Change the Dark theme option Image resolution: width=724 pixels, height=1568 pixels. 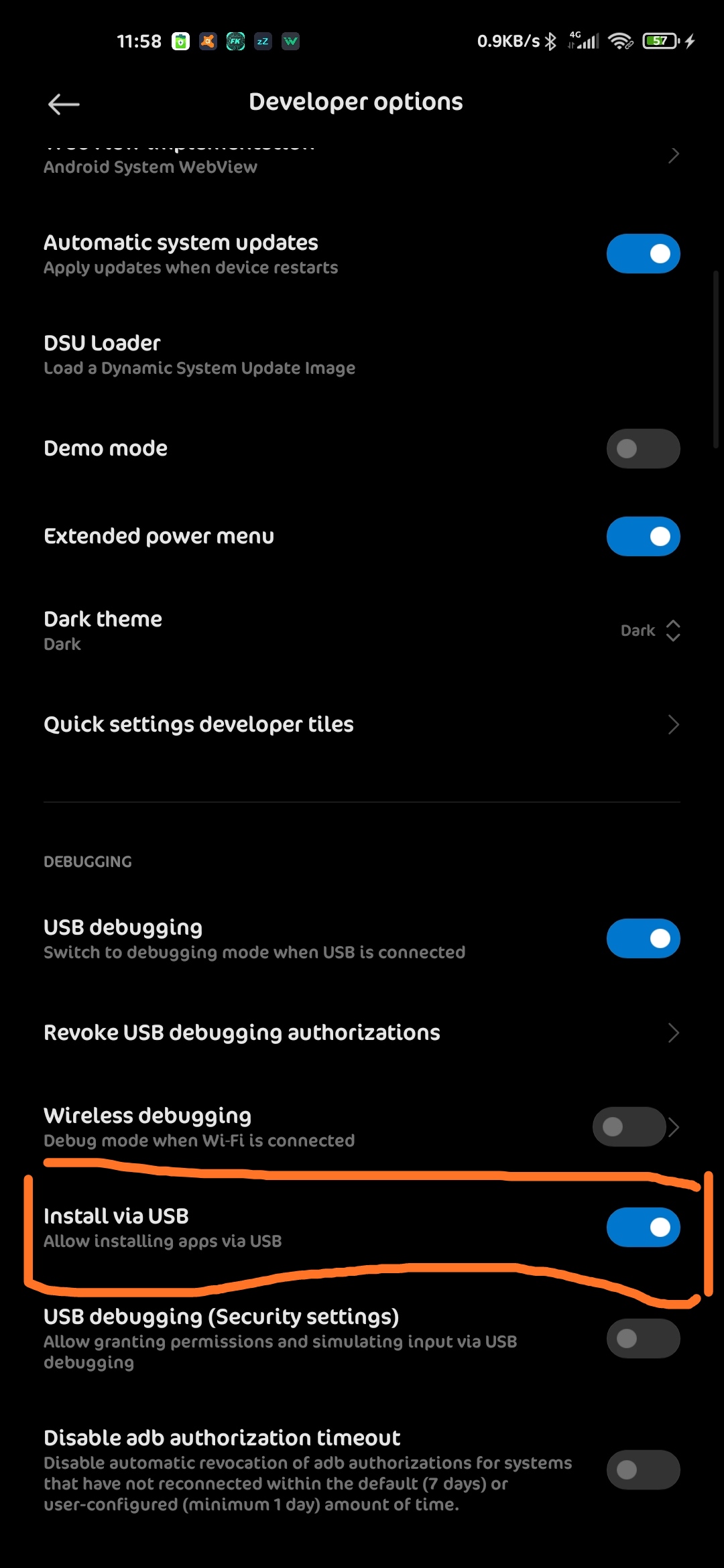coord(650,631)
